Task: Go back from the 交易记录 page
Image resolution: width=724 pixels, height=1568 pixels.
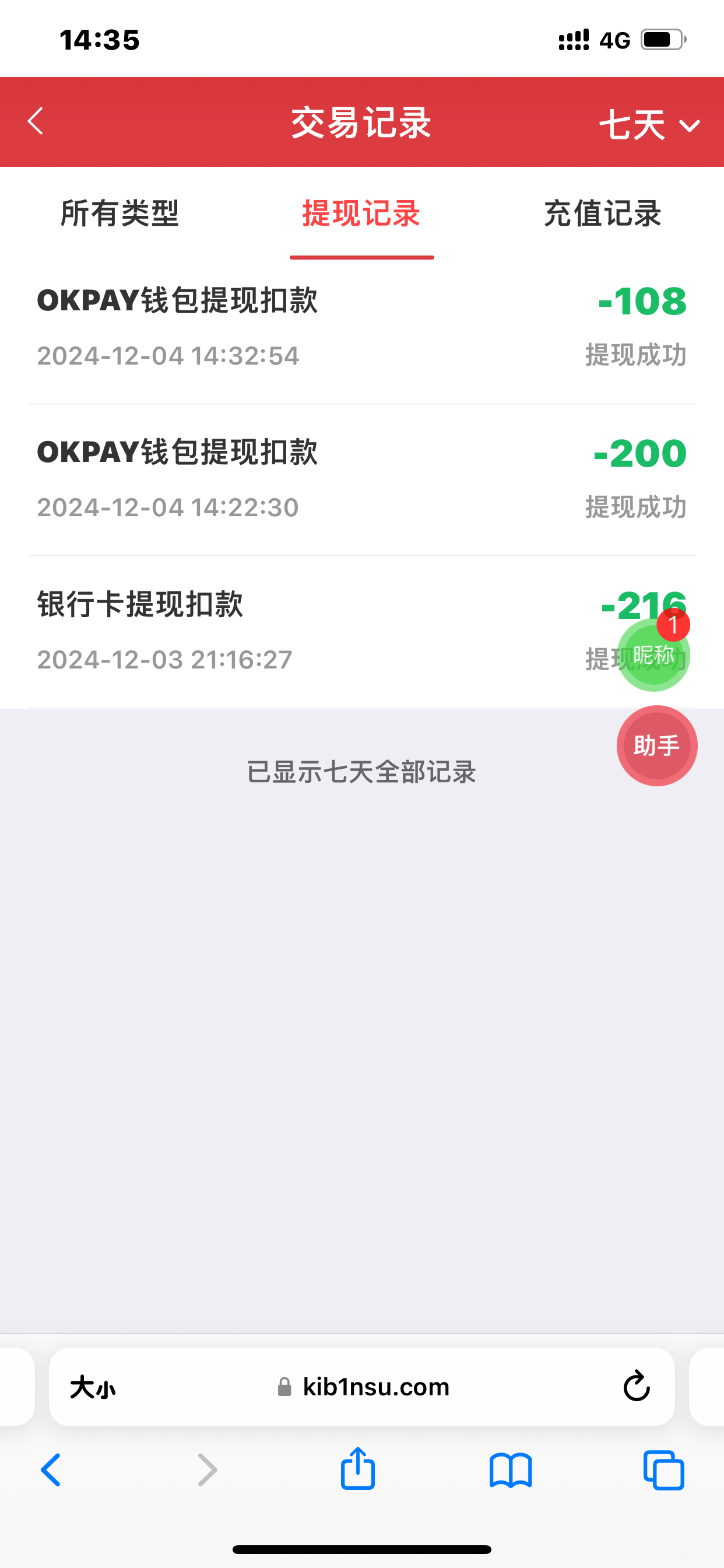Action: pyautogui.click(x=36, y=121)
